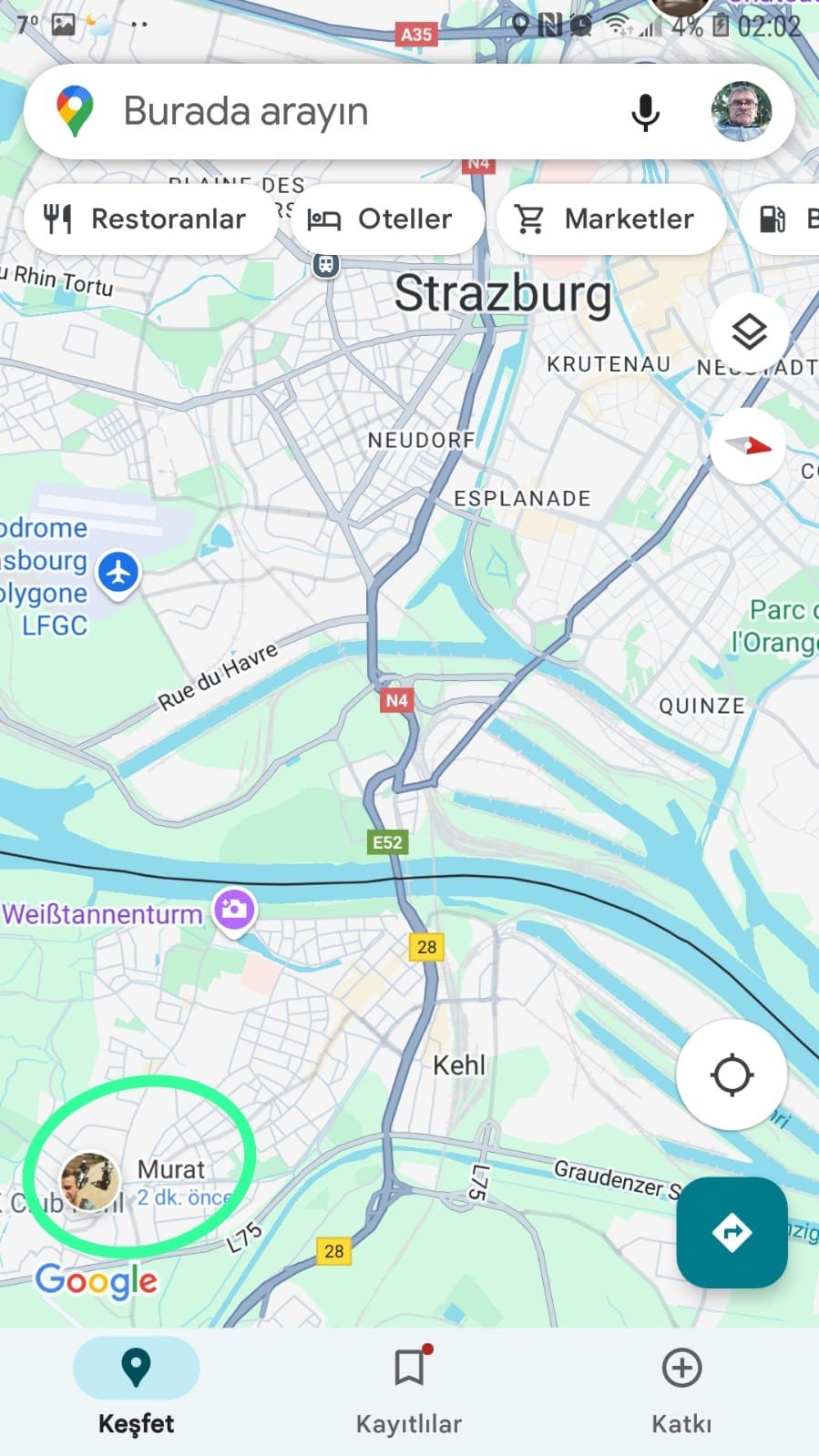This screenshot has width=819, height=1456.
Task: Filter the map by Oteller
Action: pyautogui.click(x=387, y=219)
